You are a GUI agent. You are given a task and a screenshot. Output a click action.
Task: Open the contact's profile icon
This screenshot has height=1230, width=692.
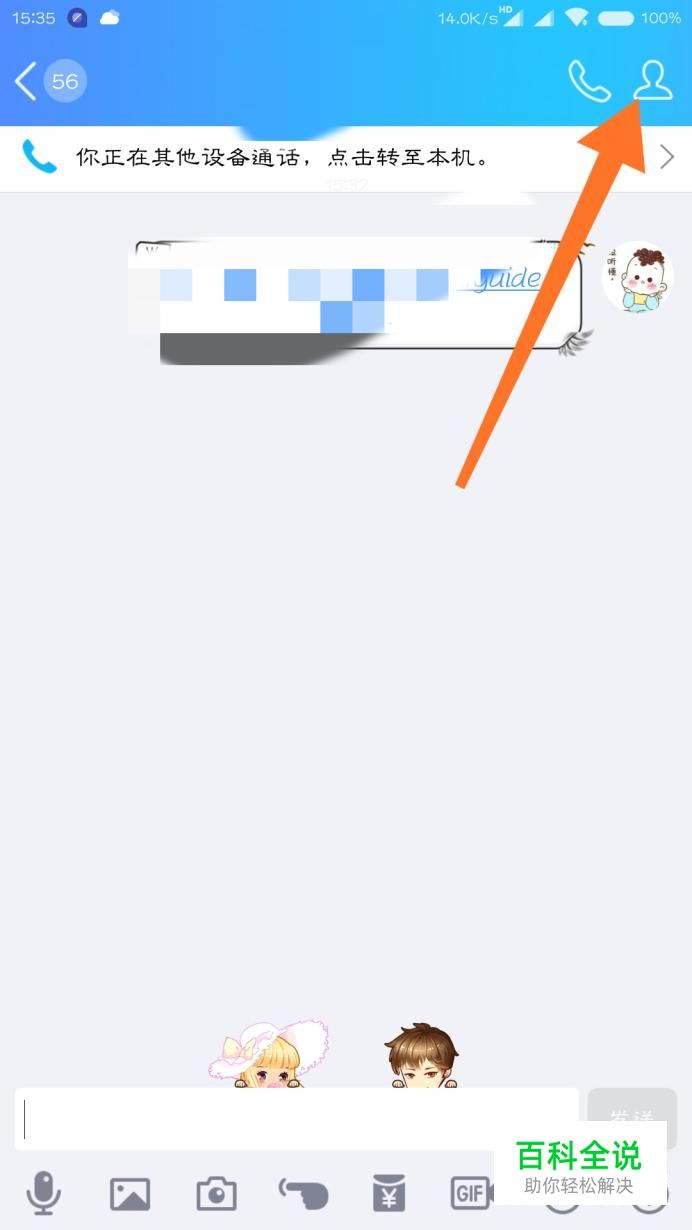653,81
